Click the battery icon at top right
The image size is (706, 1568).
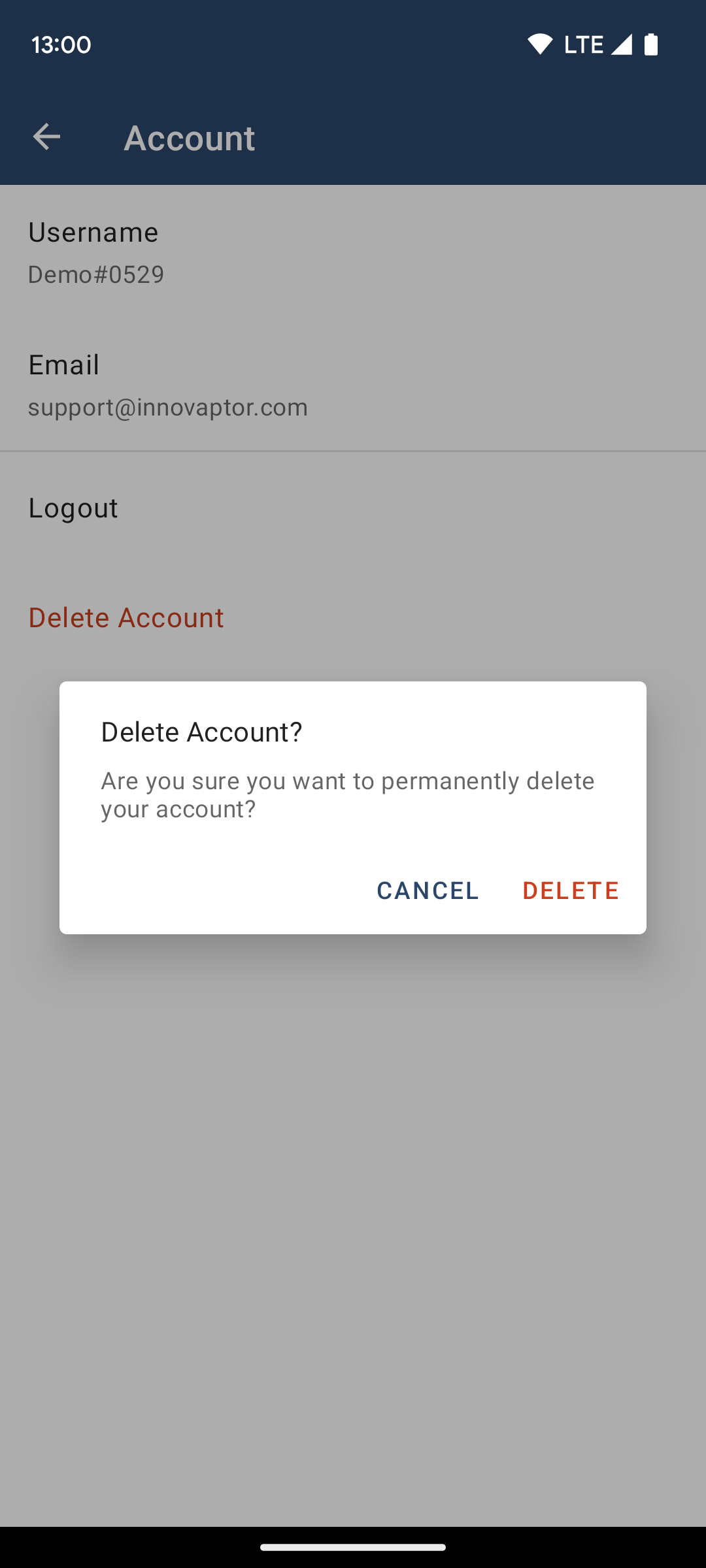click(651, 44)
